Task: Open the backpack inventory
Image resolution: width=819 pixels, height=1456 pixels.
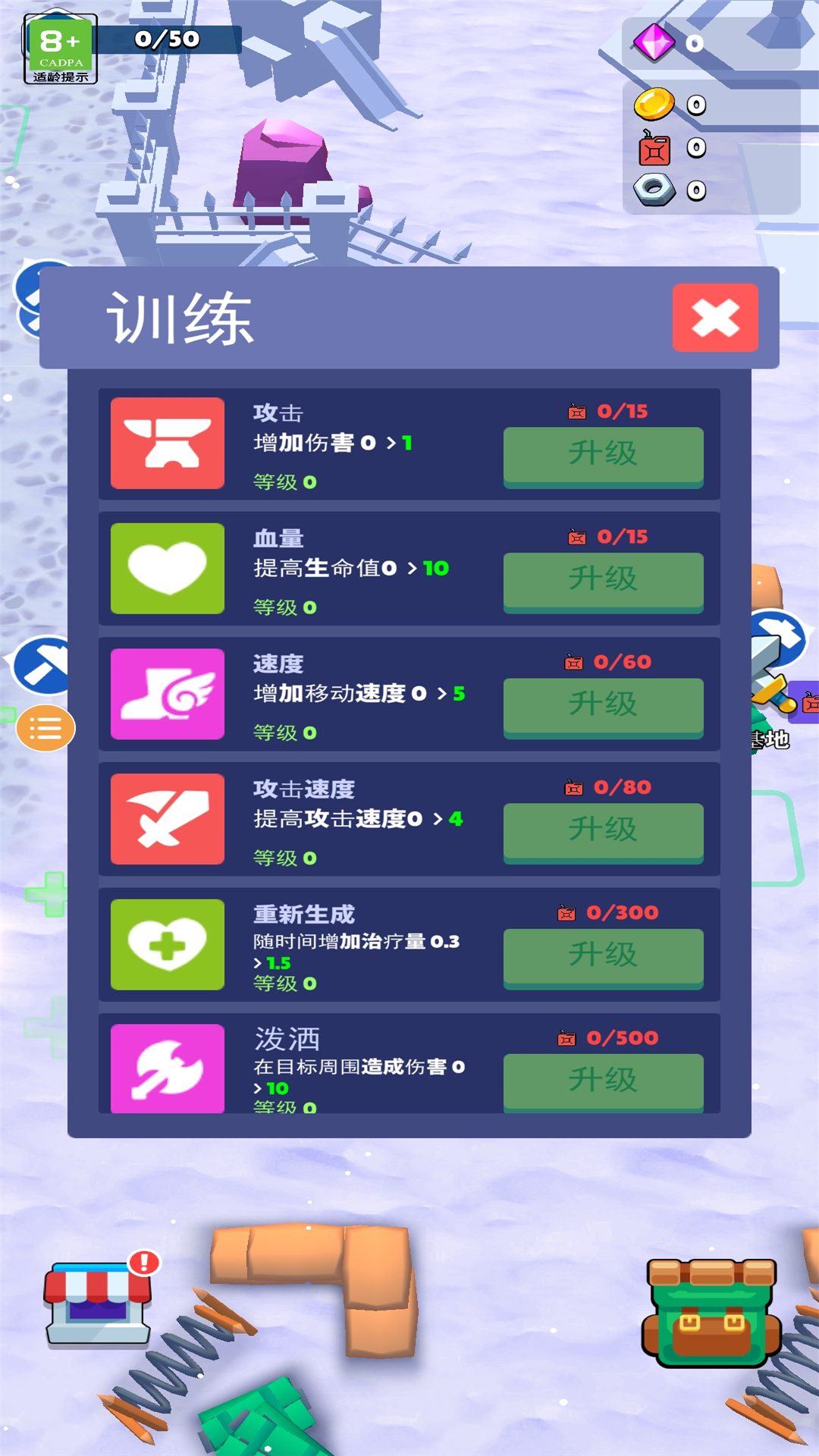Action: click(711, 1312)
